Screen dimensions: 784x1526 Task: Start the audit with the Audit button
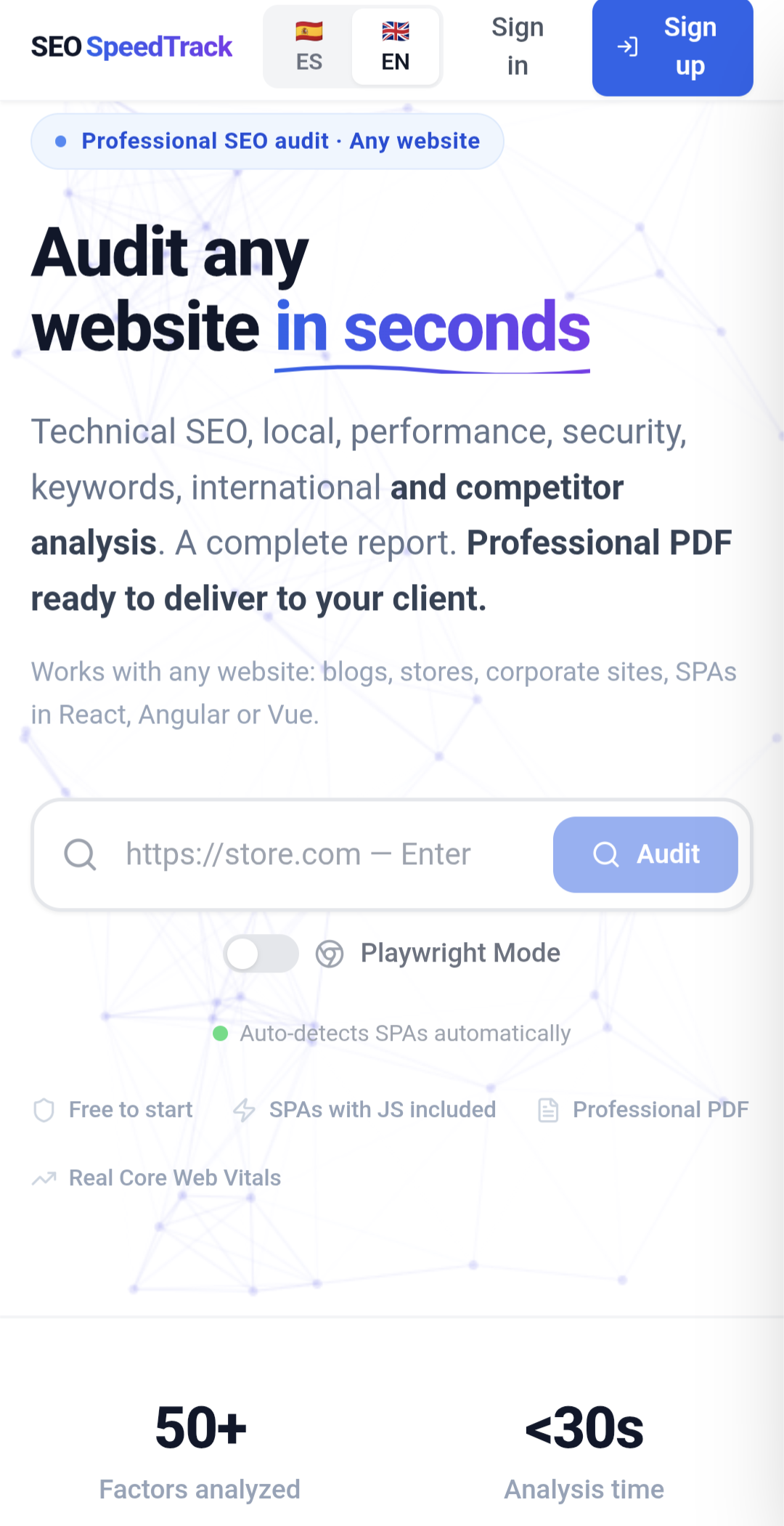coord(645,855)
